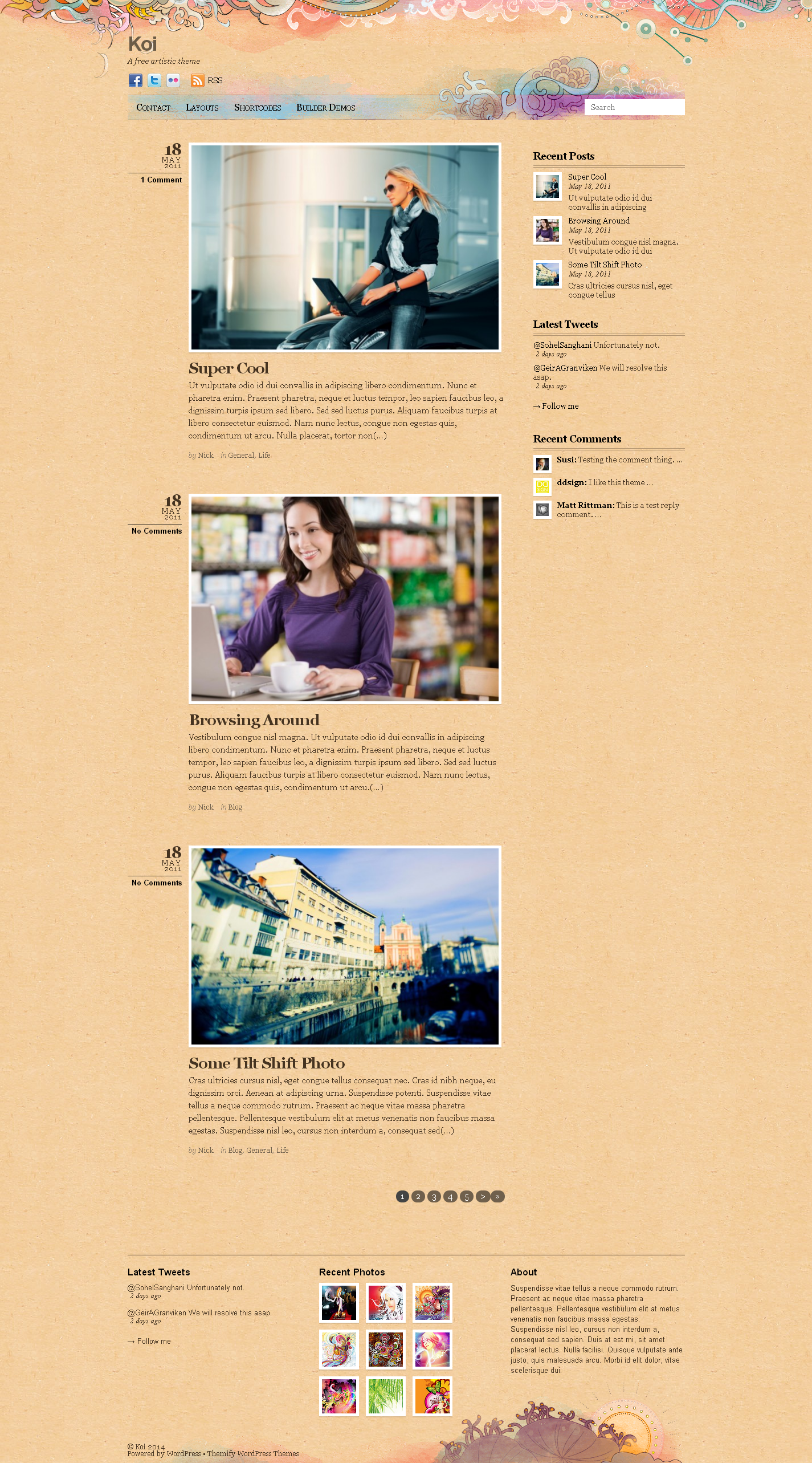
Task: Open the Some Tilt Shift Photo title
Action: click(x=267, y=1063)
